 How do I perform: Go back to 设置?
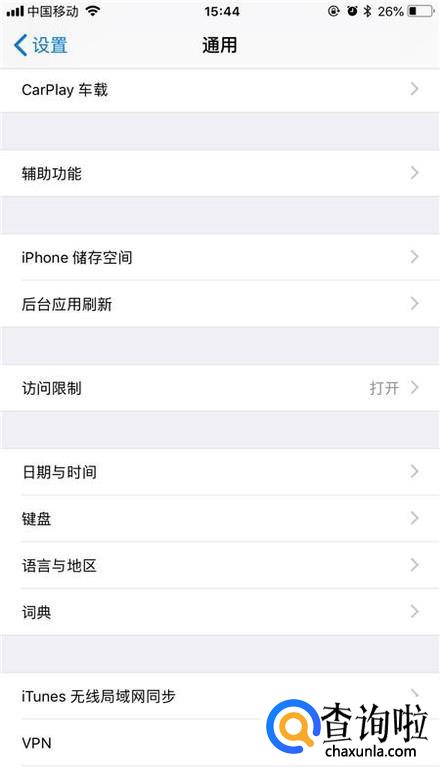coord(41,45)
